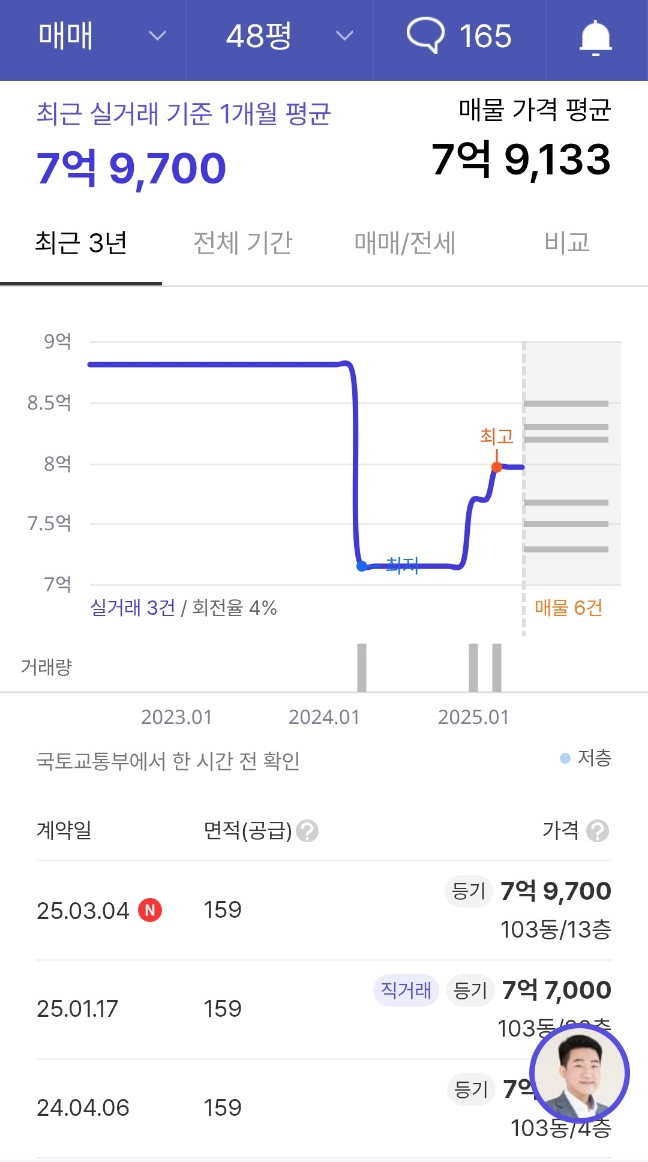Tap the help icon beside 가격
Viewport: 648px width, 1162px height.
click(598, 831)
